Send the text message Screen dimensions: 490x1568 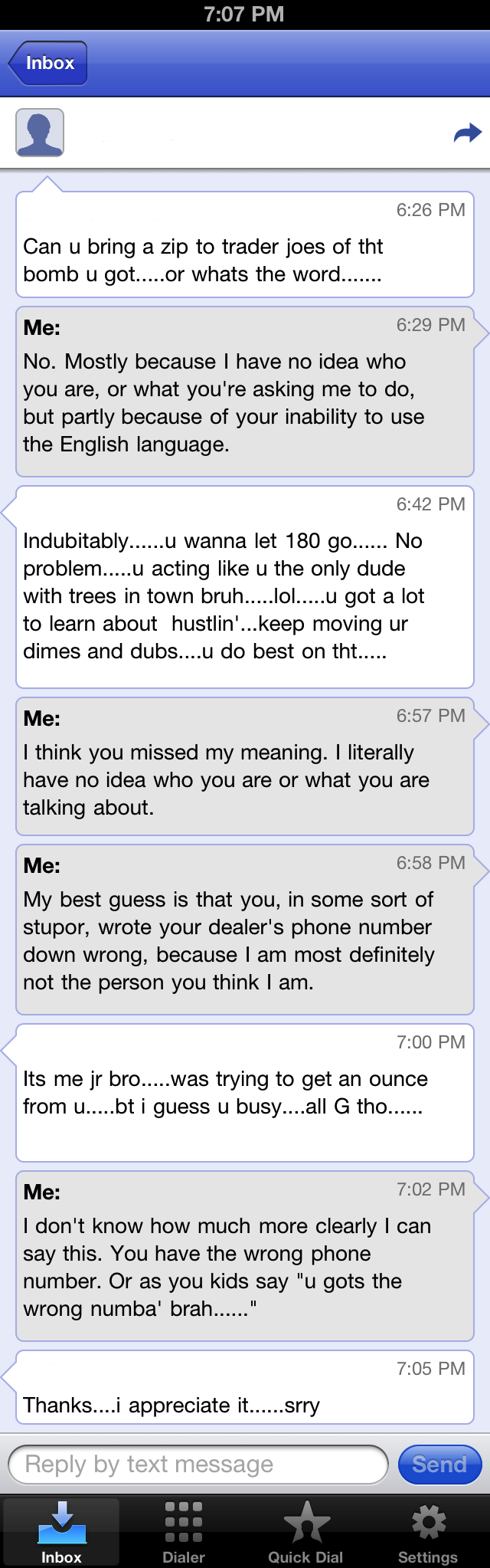point(439,1465)
